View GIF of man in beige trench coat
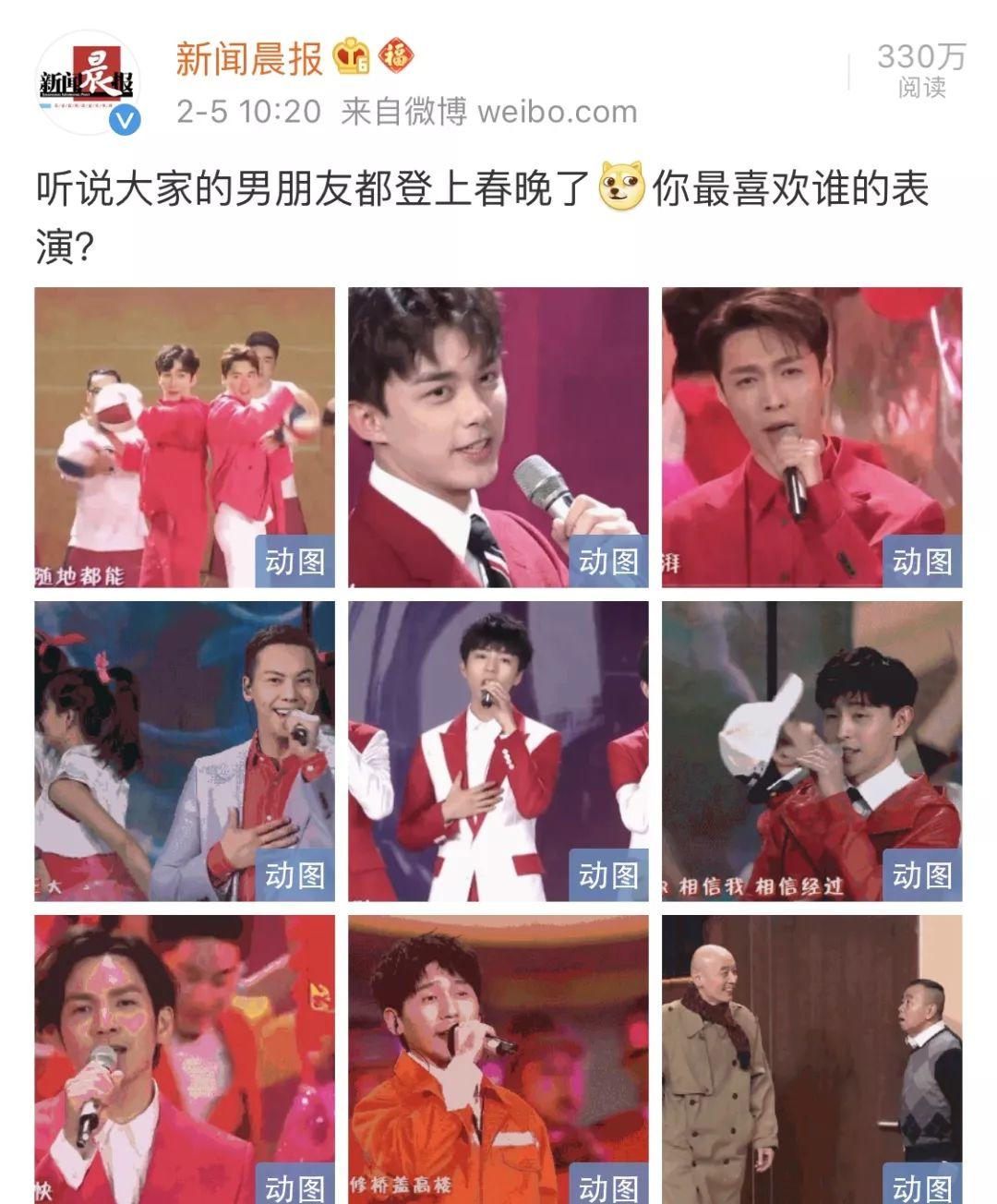The height and width of the screenshot is (1204, 997). 811,1059
